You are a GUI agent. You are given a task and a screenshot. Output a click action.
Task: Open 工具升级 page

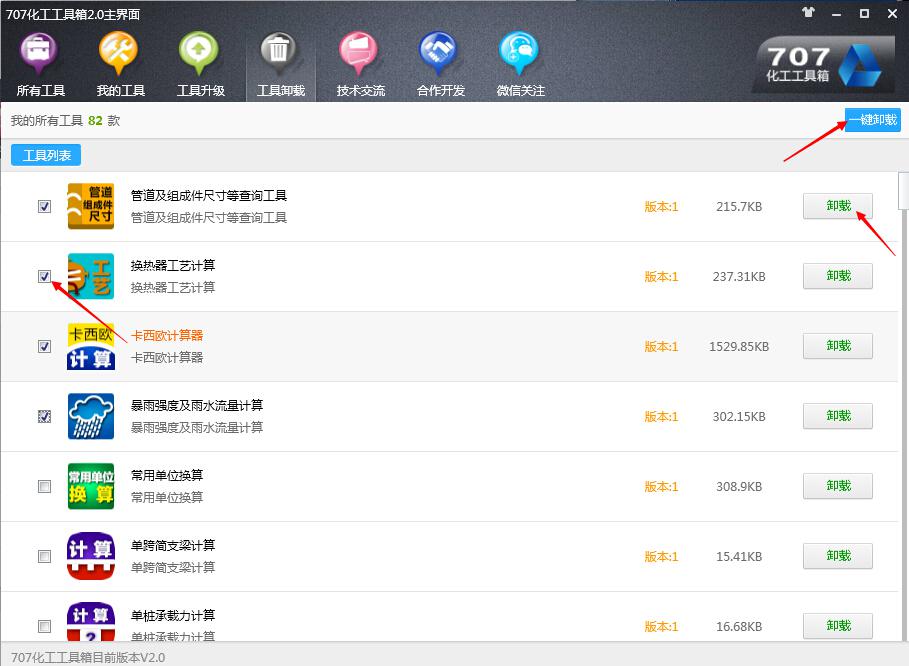(x=200, y=65)
